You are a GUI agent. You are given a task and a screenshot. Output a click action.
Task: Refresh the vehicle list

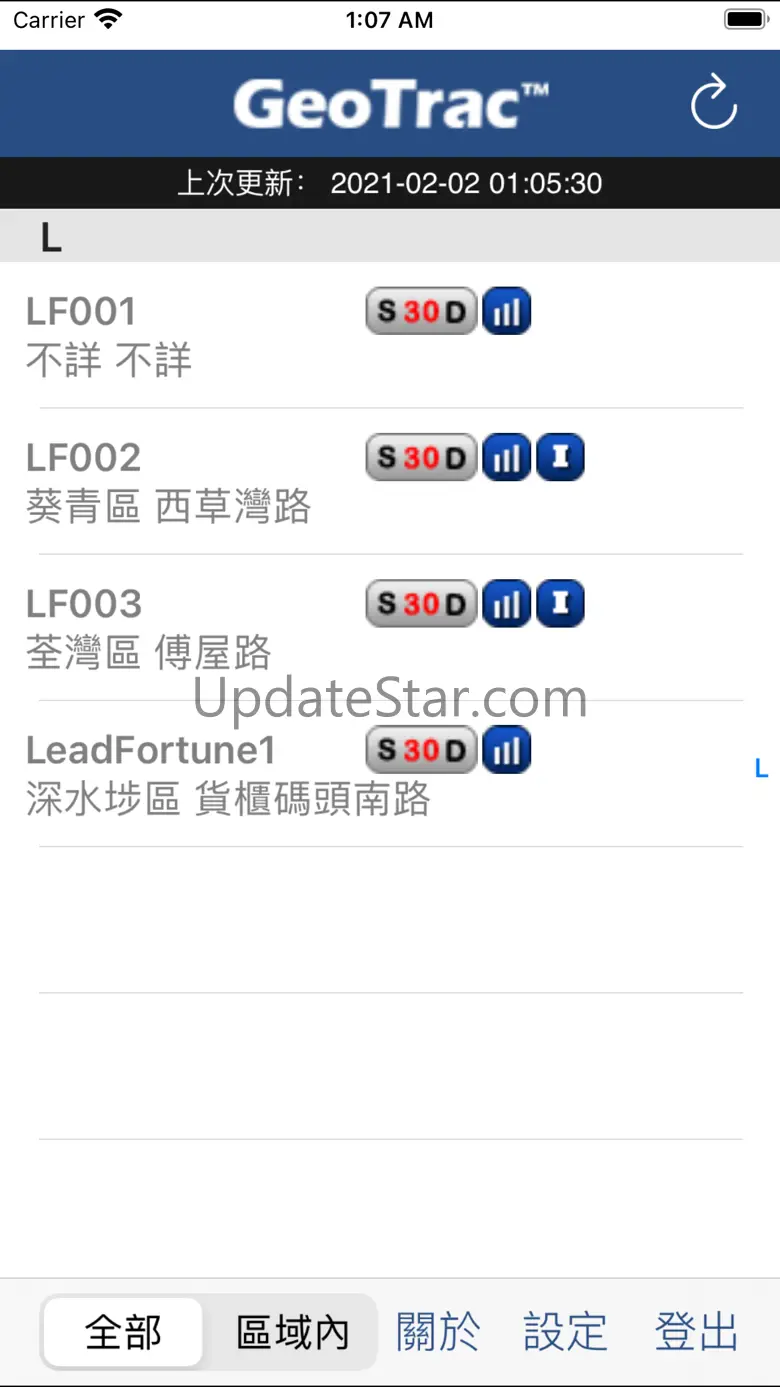point(713,103)
